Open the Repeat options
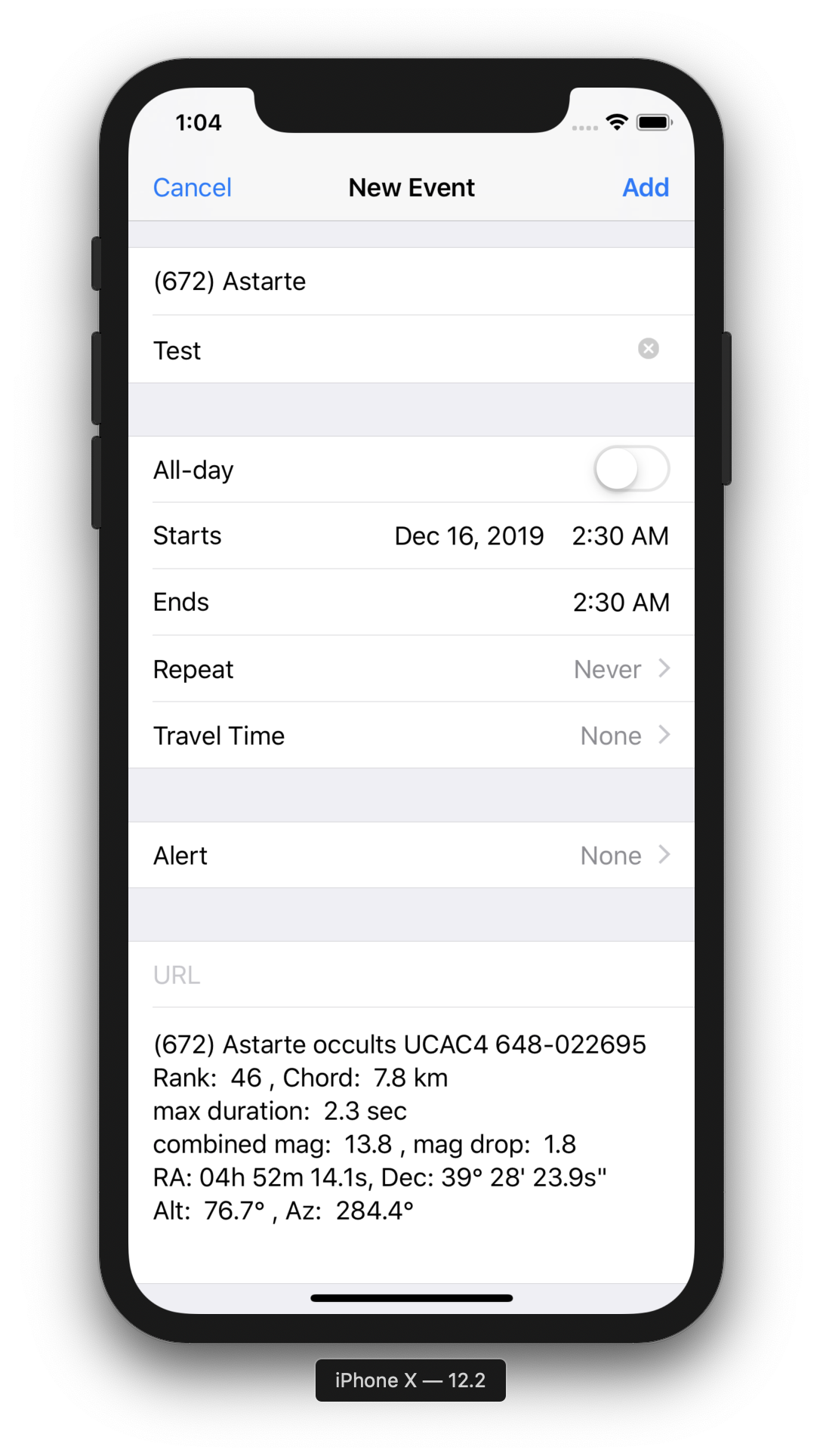 point(411,669)
